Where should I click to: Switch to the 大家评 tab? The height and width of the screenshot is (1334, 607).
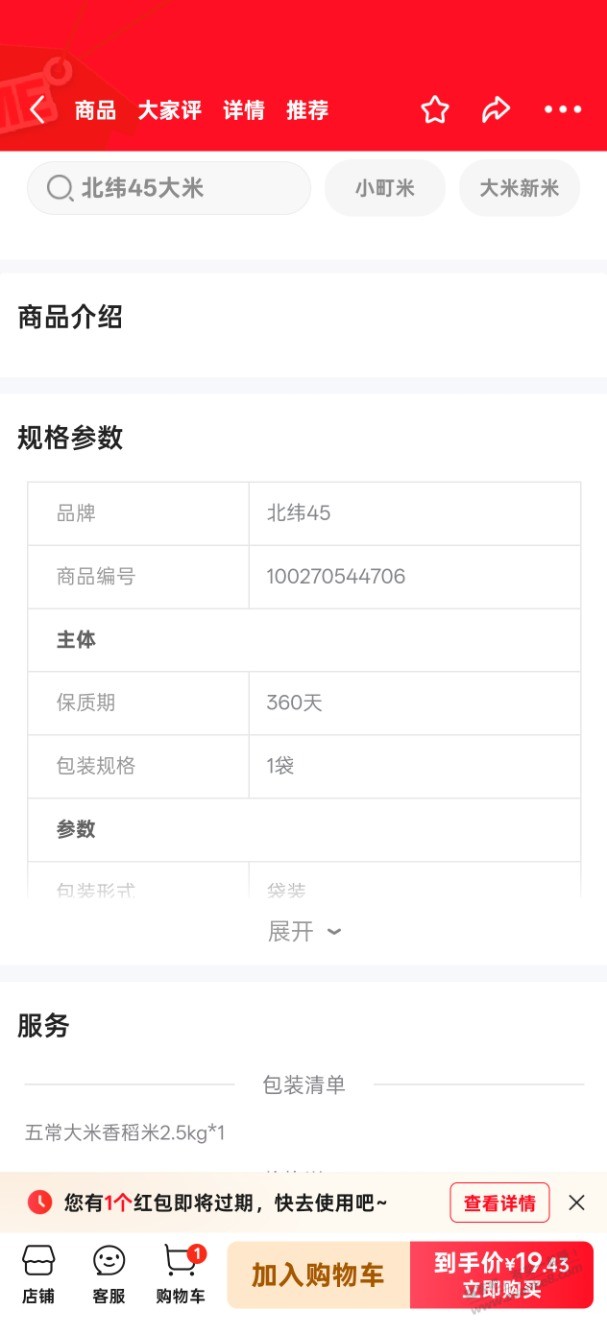pos(169,110)
